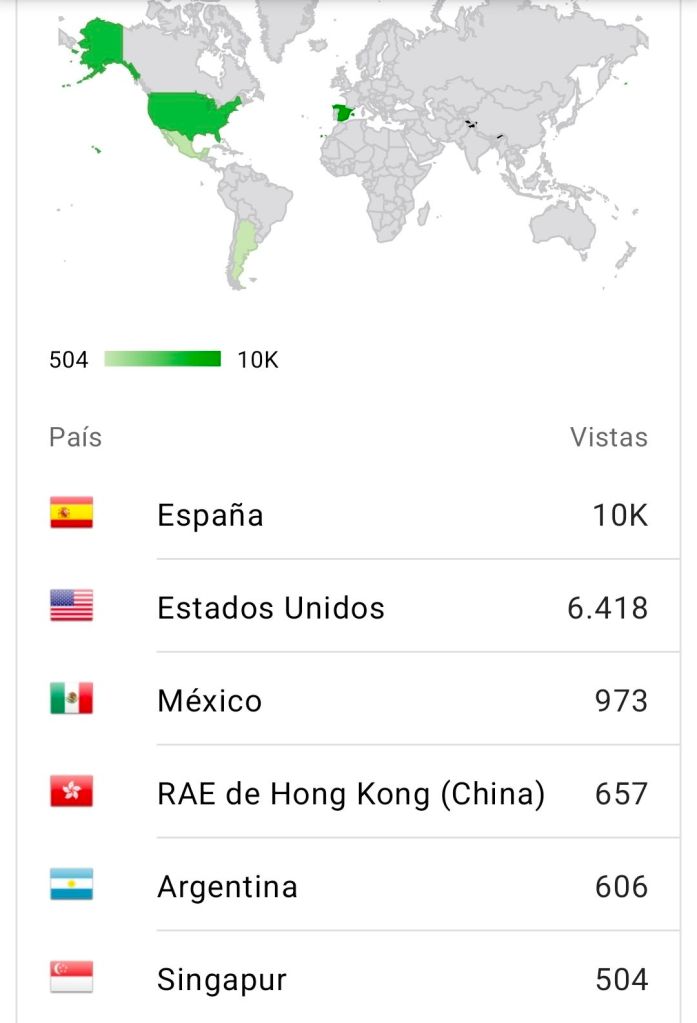Viewport: 697px width, 1023px height.
Task: Select the Estados Unidos row
Action: click(348, 606)
